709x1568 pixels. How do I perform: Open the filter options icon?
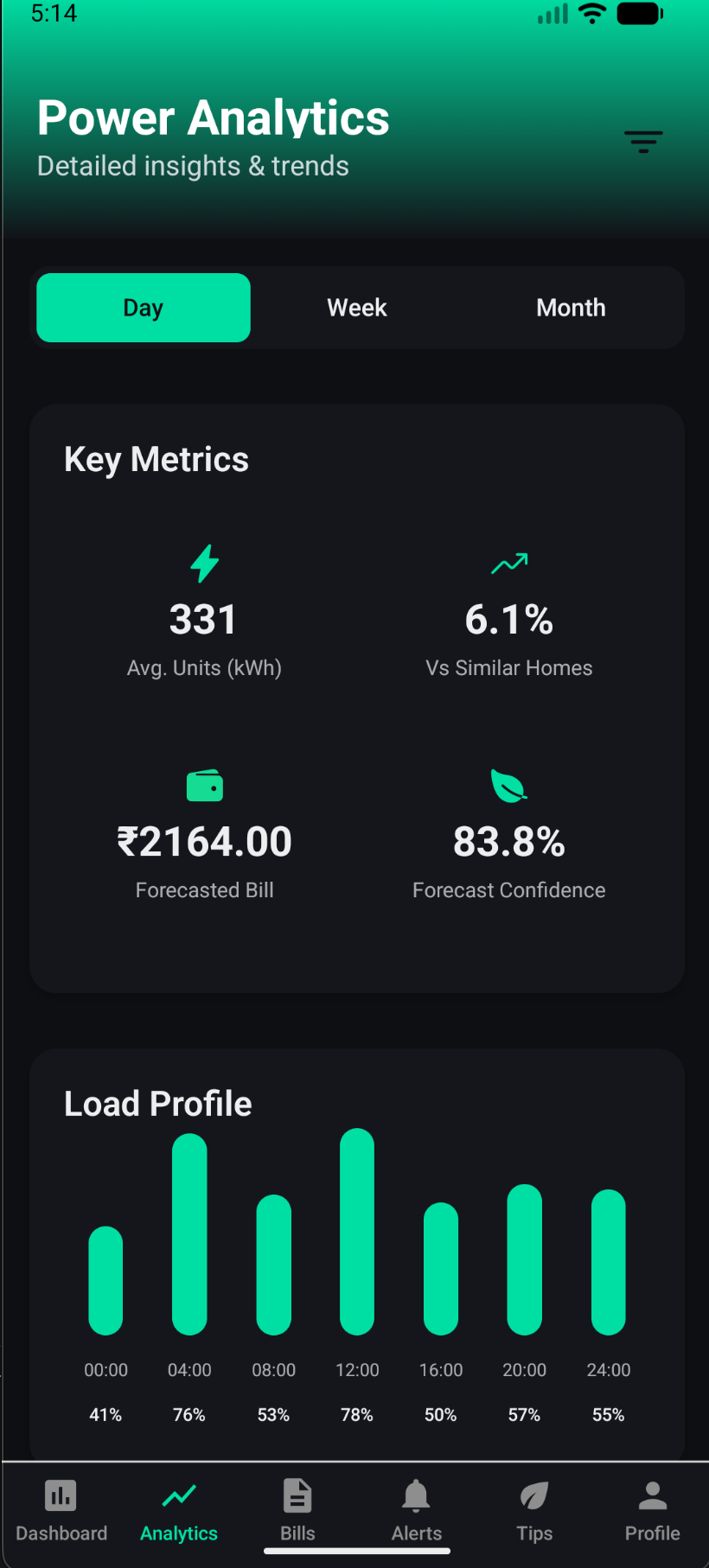click(643, 142)
